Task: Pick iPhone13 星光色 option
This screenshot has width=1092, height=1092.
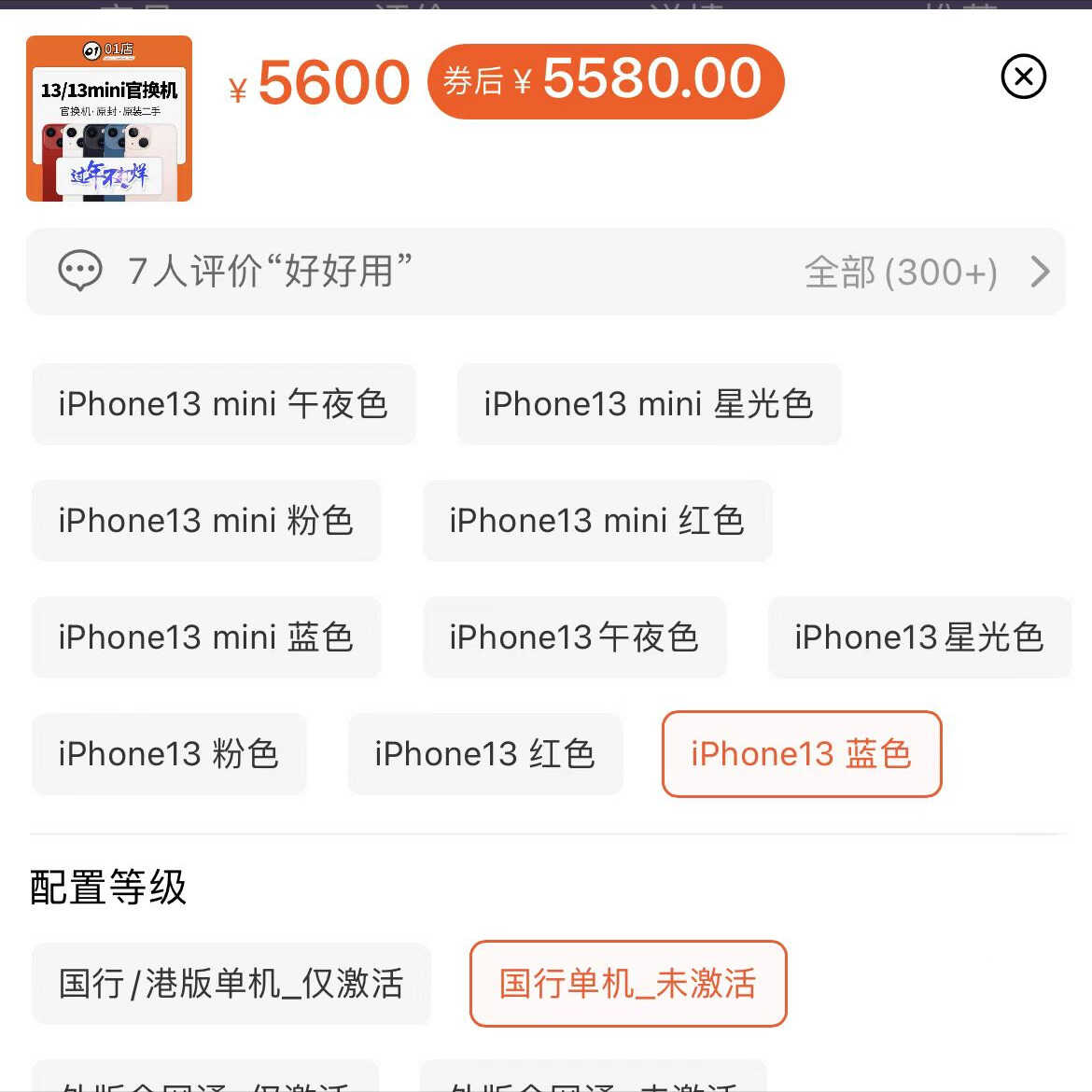Action: 918,637
